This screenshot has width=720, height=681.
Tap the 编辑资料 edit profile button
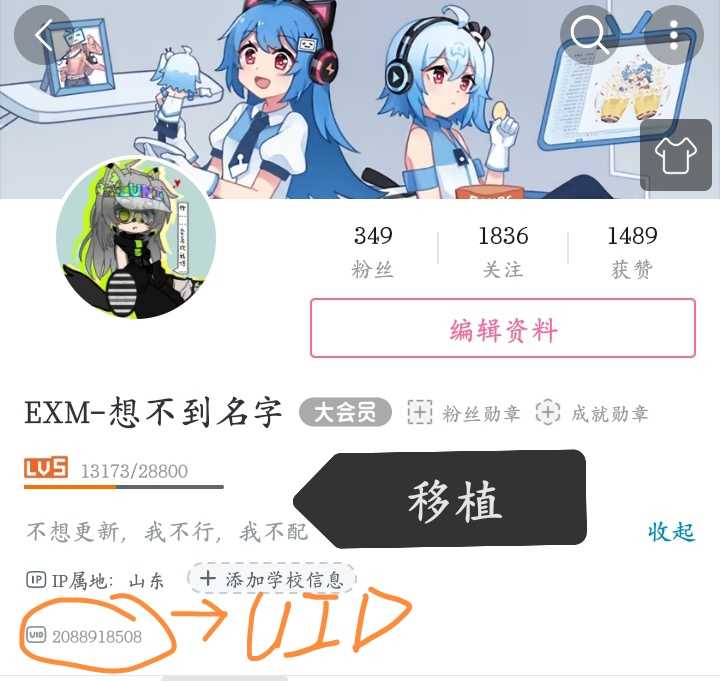click(x=502, y=328)
